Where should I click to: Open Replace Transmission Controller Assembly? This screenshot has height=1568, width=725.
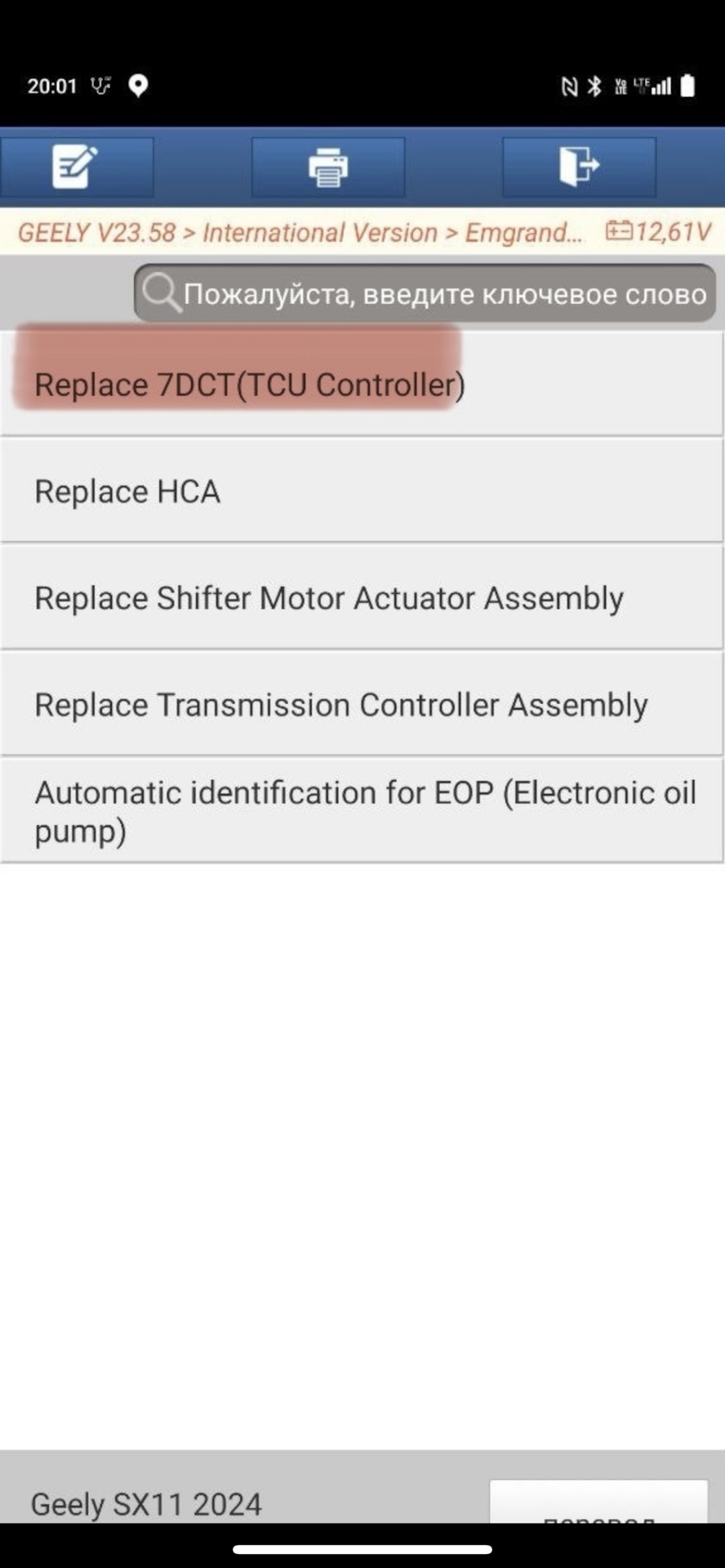(x=362, y=705)
